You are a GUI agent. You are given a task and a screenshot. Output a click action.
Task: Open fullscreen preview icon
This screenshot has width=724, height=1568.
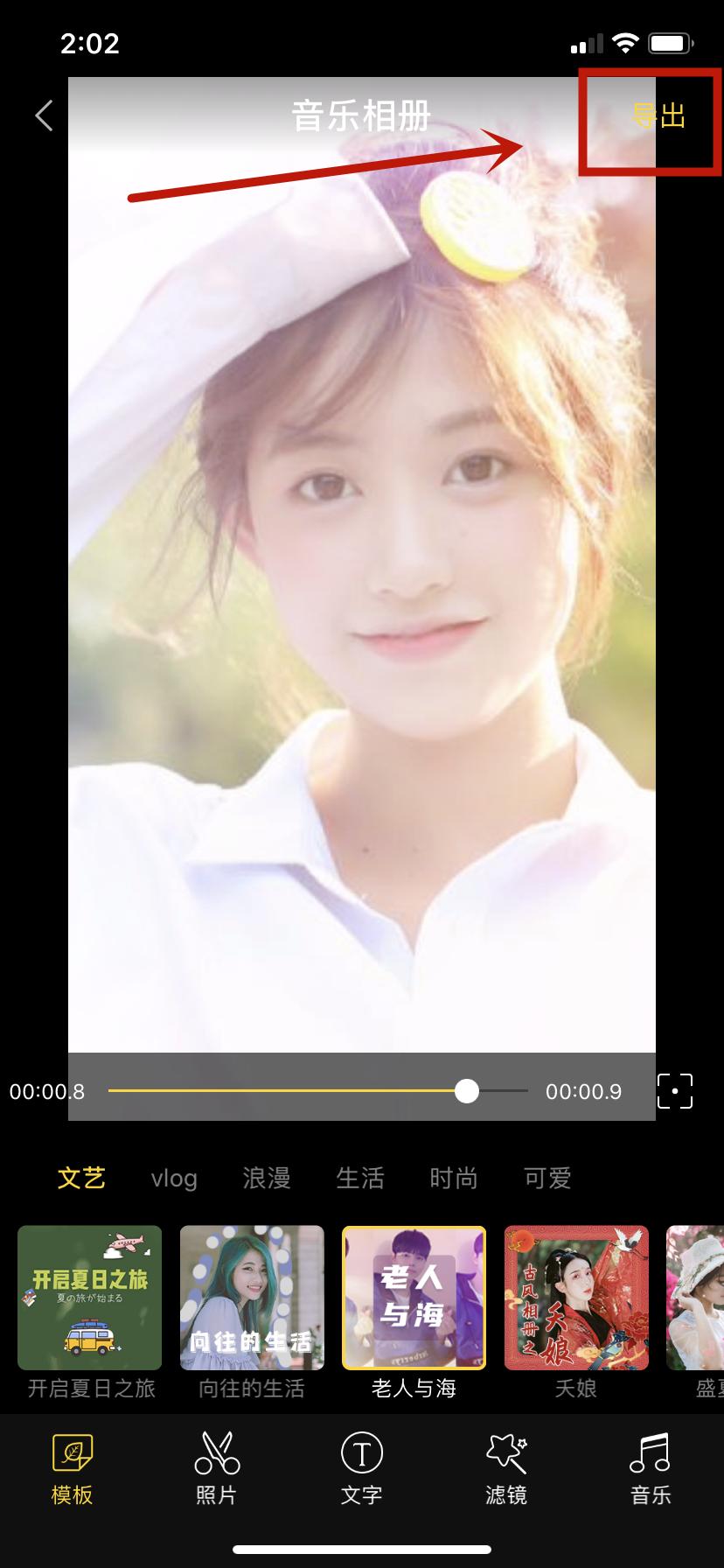[x=674, y=1091]
